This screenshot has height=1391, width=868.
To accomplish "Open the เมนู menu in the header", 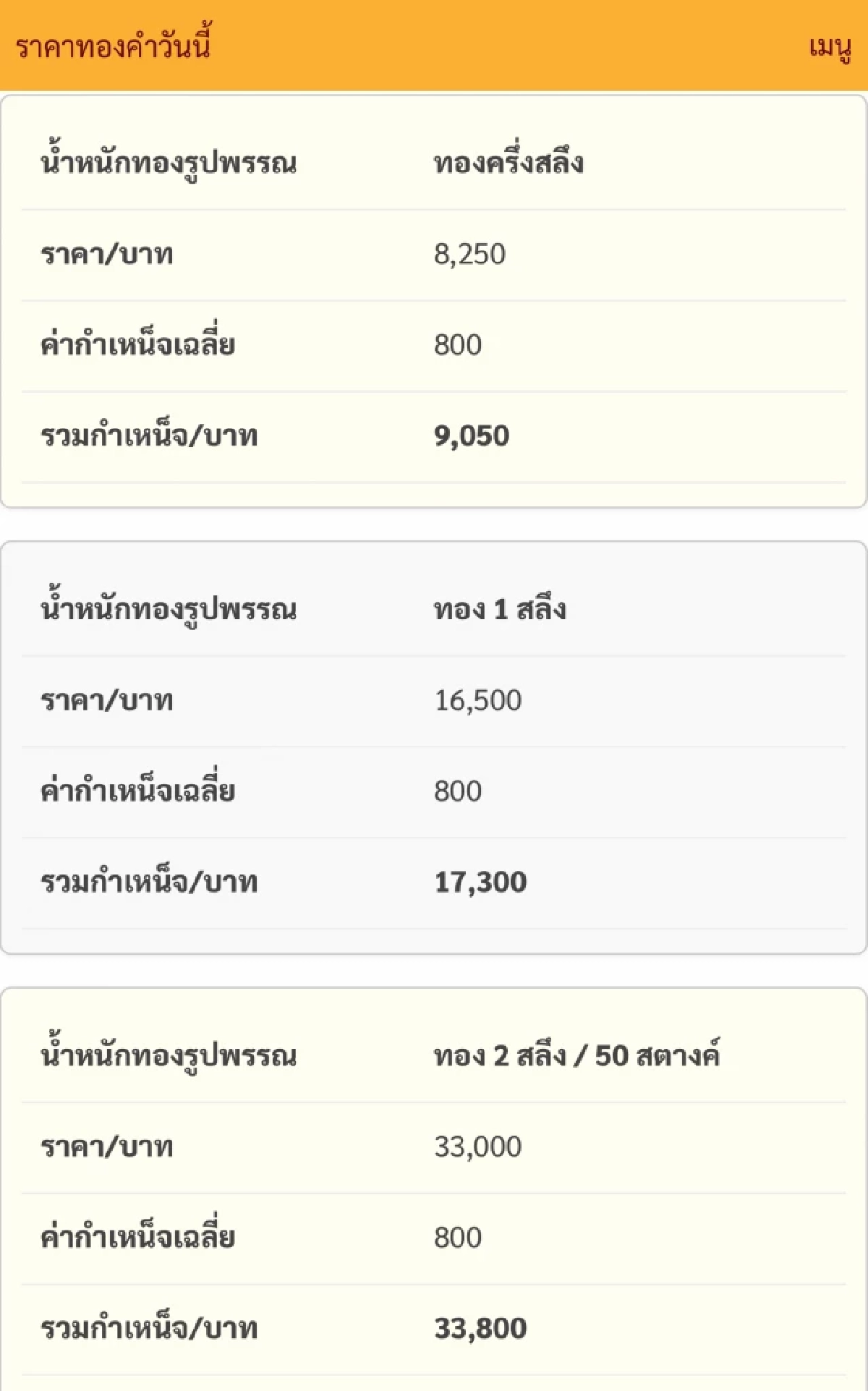I will pos(830,48).
